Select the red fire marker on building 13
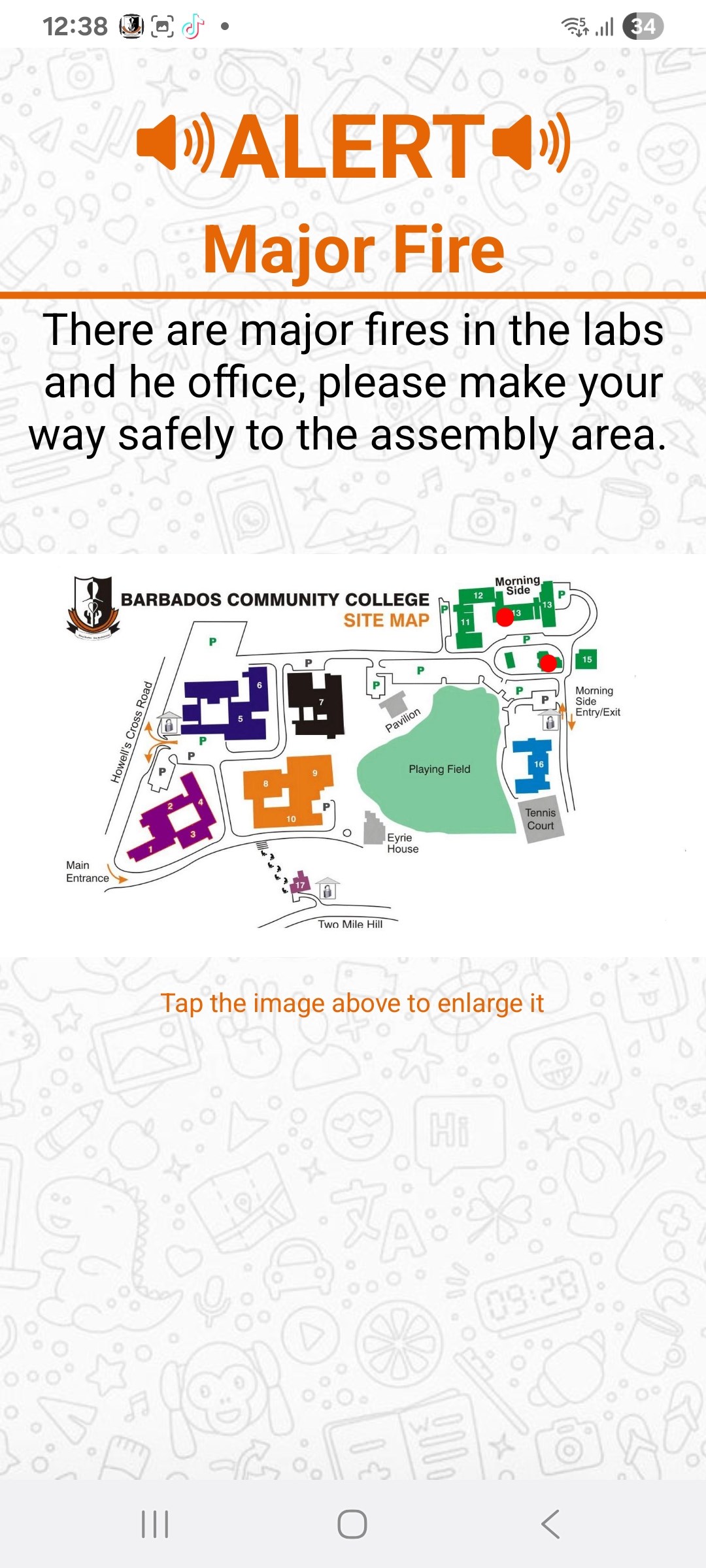The width and height of the screenshot is (706, 1568). 503,617
